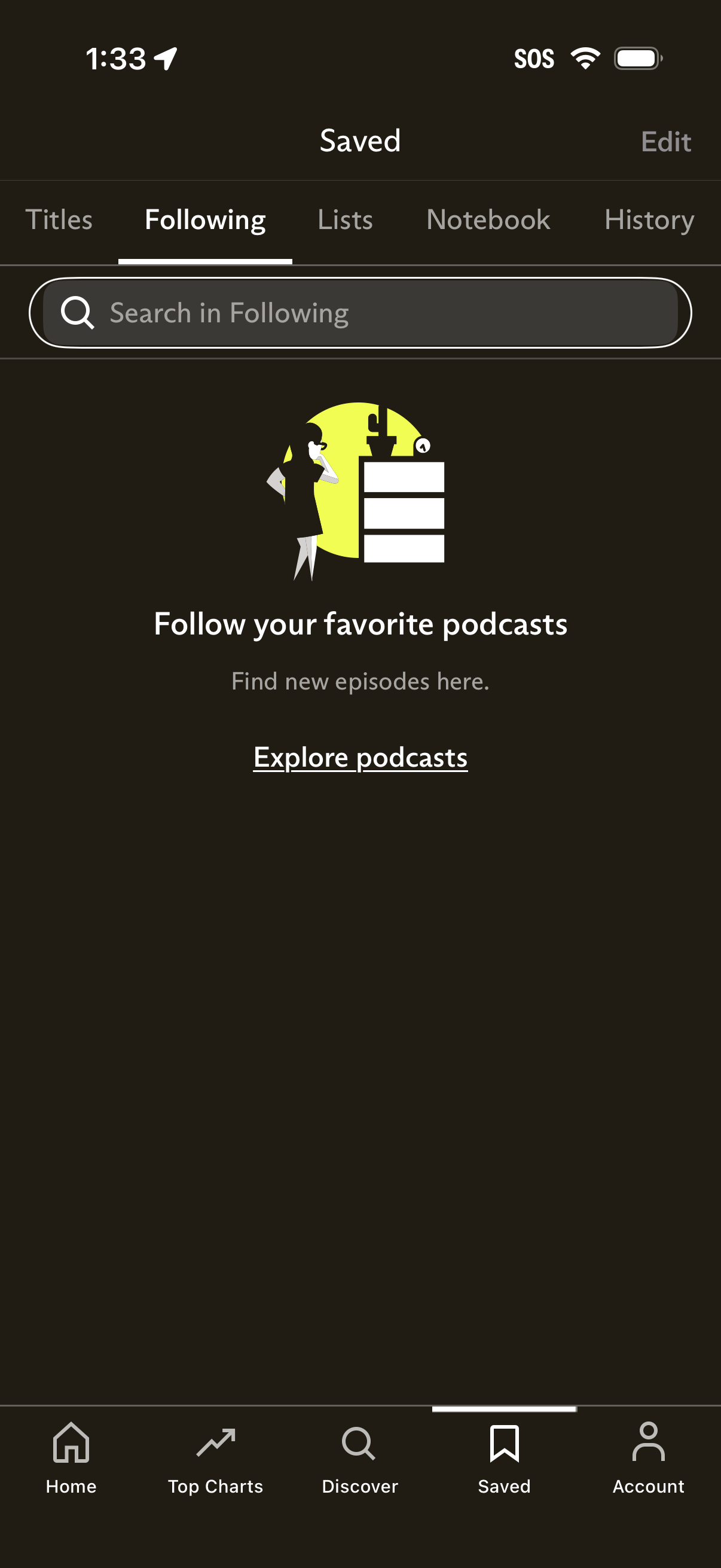Tap Saved in the bottom navigation
The width and height of the screenshot is (721, 1568).
504,1458
